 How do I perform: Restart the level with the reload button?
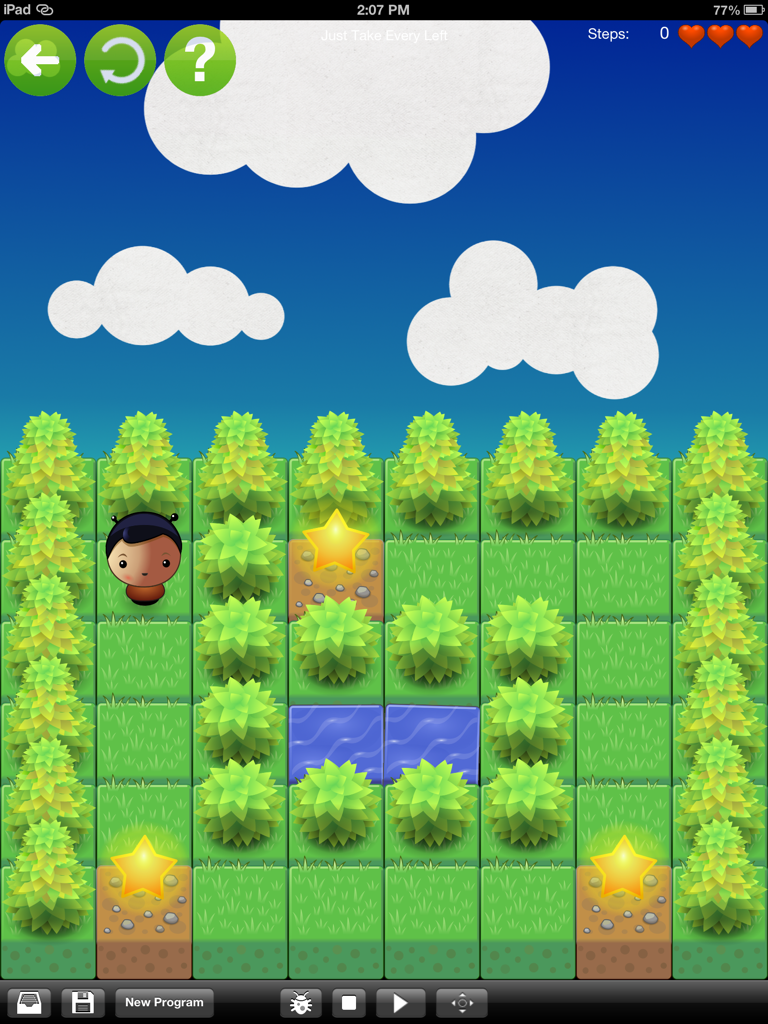(120, 60)
